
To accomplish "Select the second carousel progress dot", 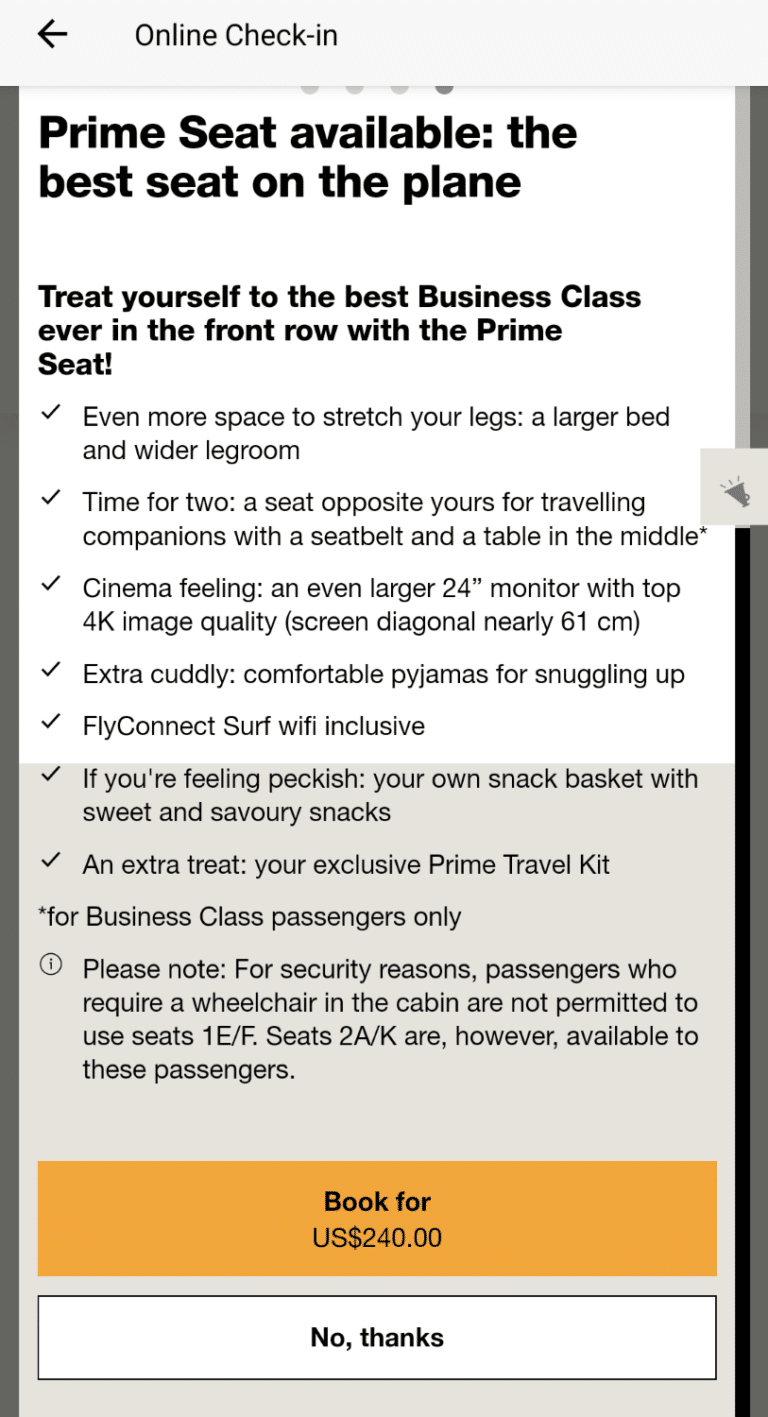I will click(355, 87).
